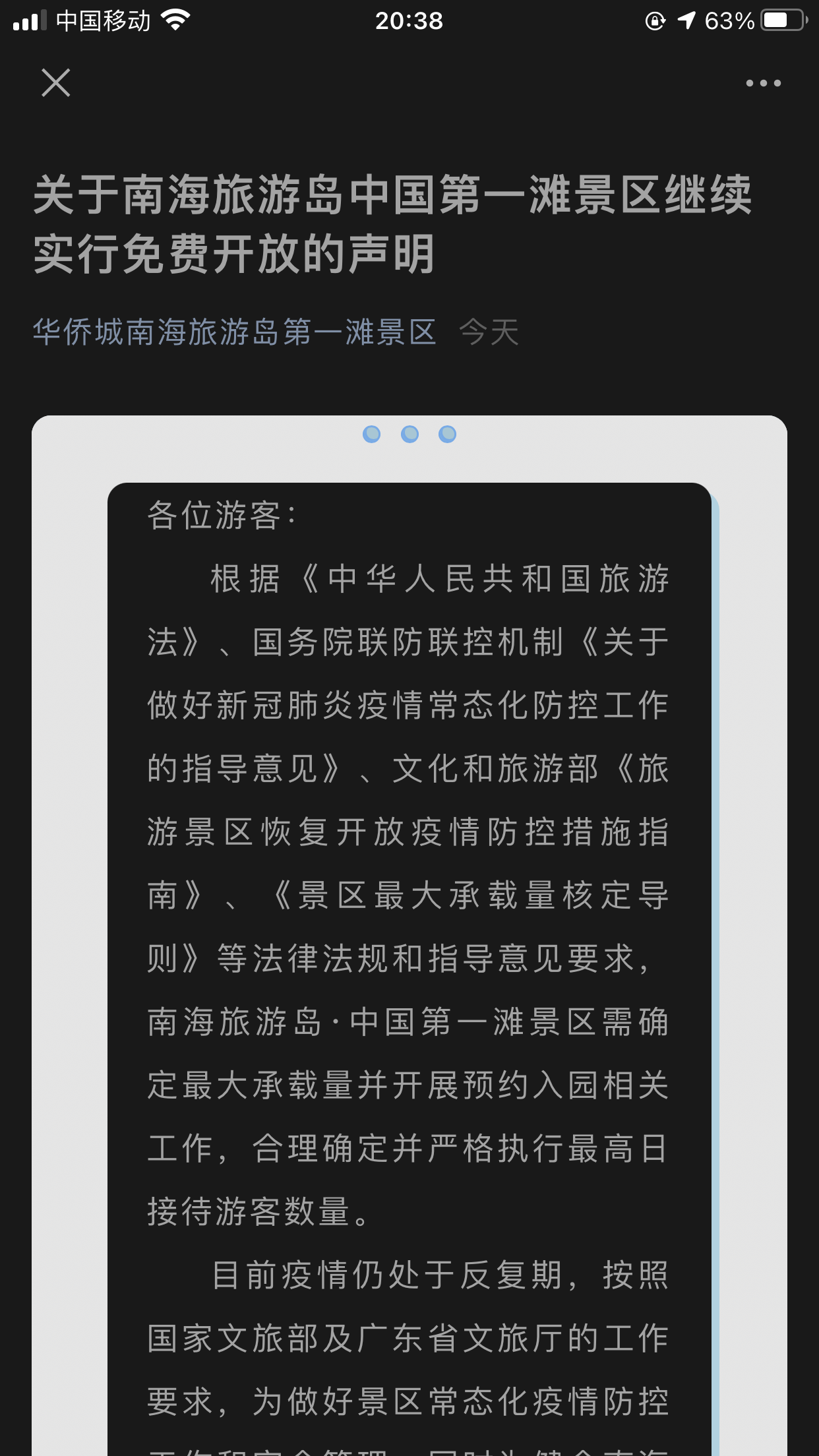Viewport: 819px width, 1456px height.
Task: Open 华侨城南海旅游岛第一滩景区 account link
Action: (235, 332)
